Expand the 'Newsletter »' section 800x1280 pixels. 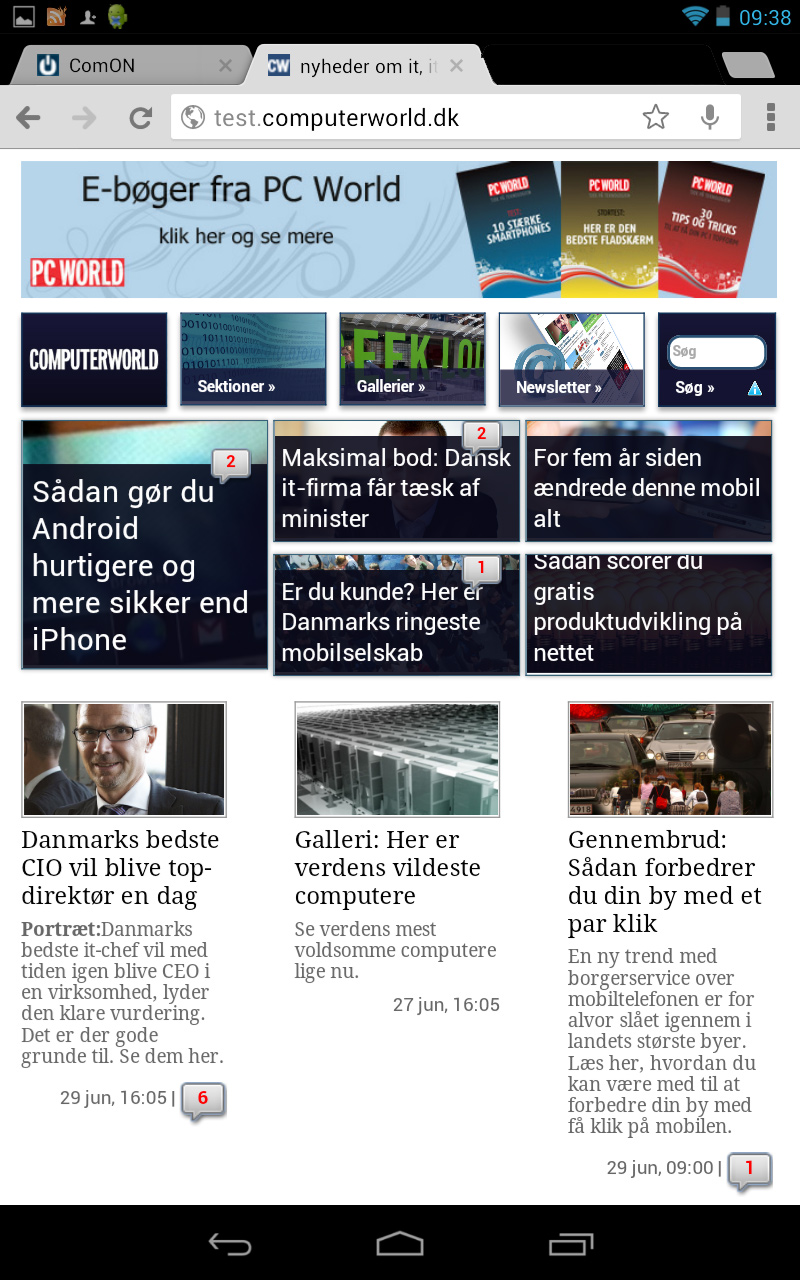[x=558, y=387]
